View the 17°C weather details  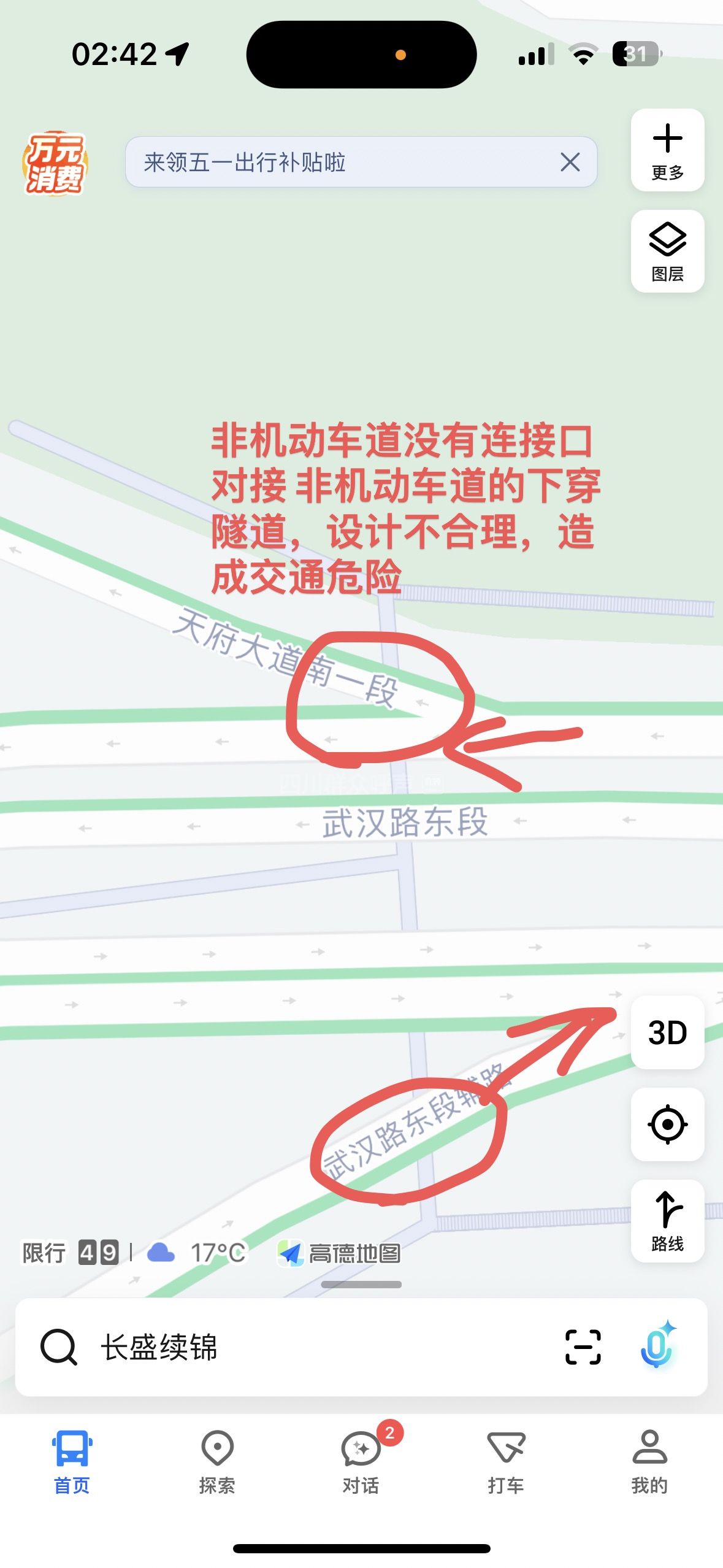(x=197, y=1253)
